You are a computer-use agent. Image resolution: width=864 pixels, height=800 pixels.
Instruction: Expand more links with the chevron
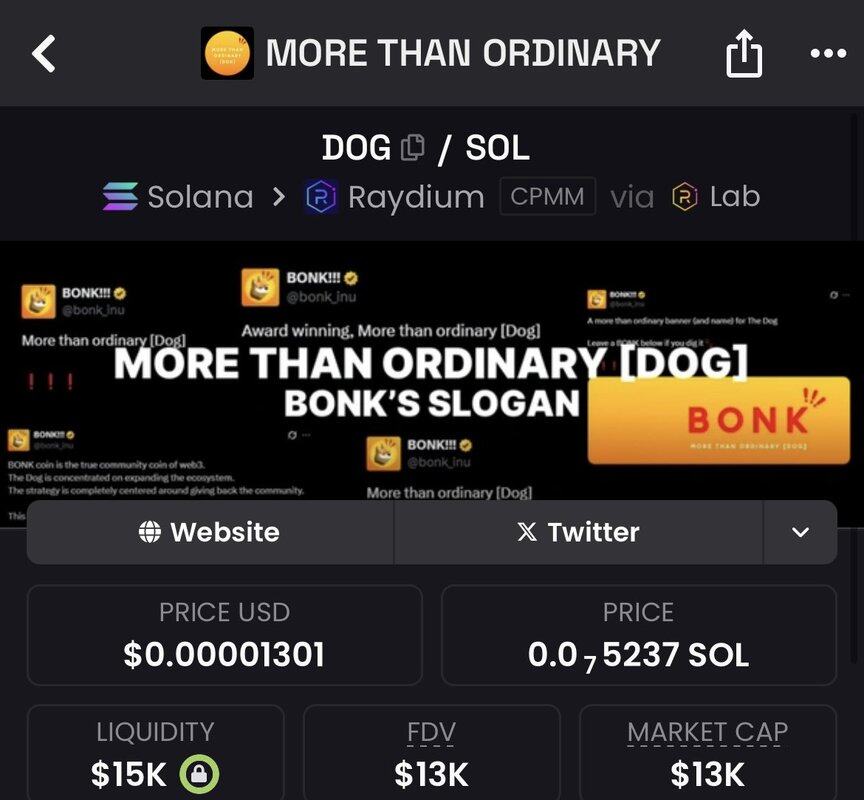coord(800,532)
